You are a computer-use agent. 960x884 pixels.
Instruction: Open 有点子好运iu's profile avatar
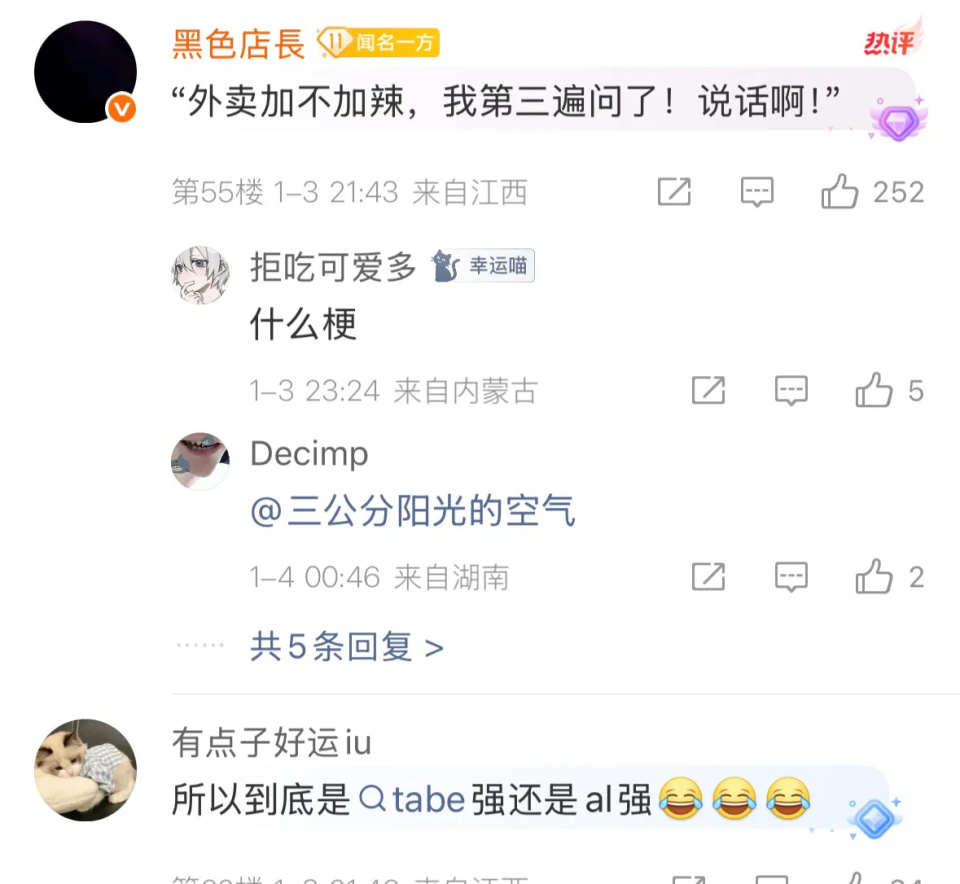[x=85, y=770]
